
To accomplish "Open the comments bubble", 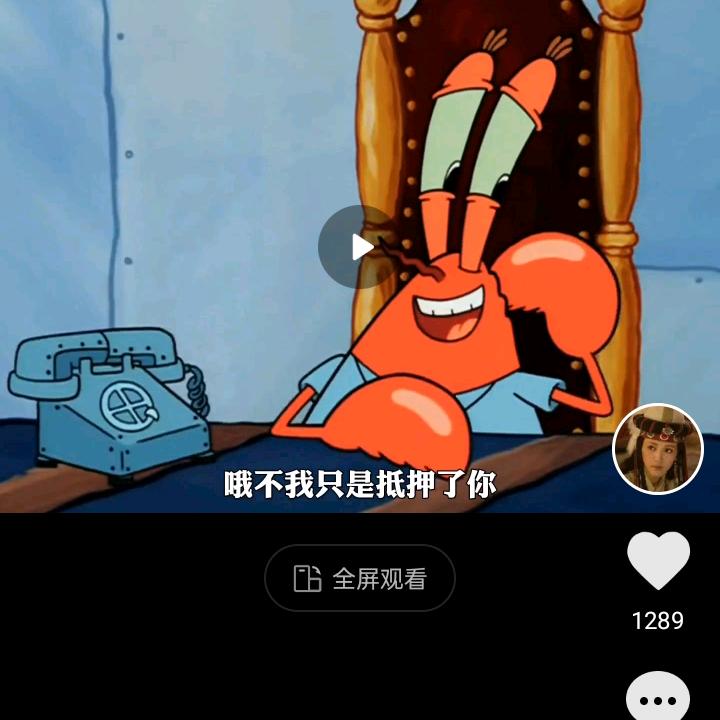I will pos(657,699).
